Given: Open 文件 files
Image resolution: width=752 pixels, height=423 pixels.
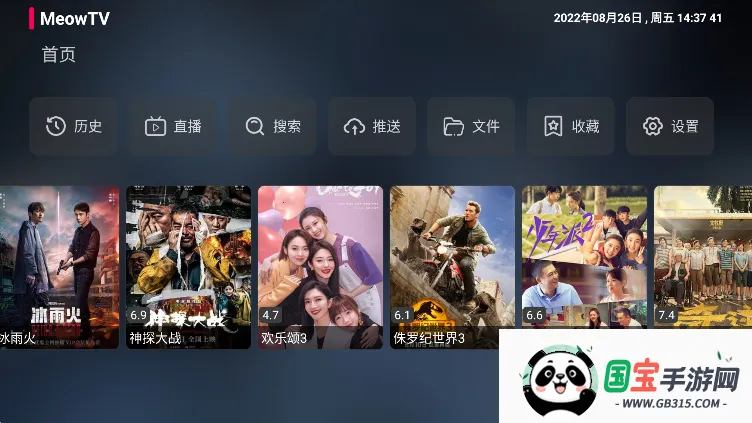Looking at the screenshot, I should (471, 126).
